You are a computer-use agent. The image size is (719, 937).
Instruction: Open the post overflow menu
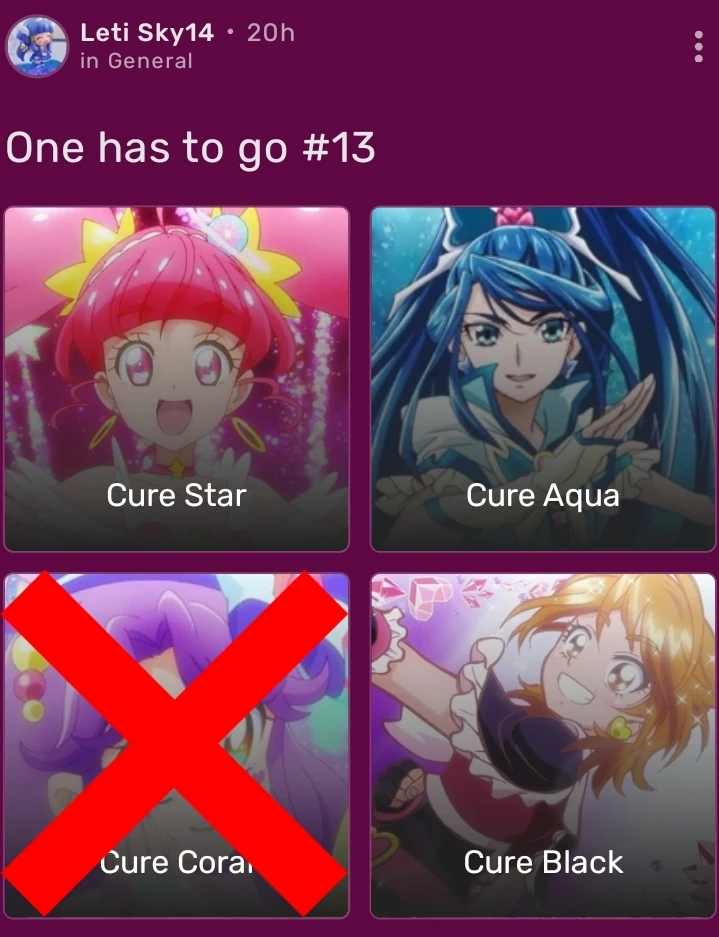coord(698,46)
